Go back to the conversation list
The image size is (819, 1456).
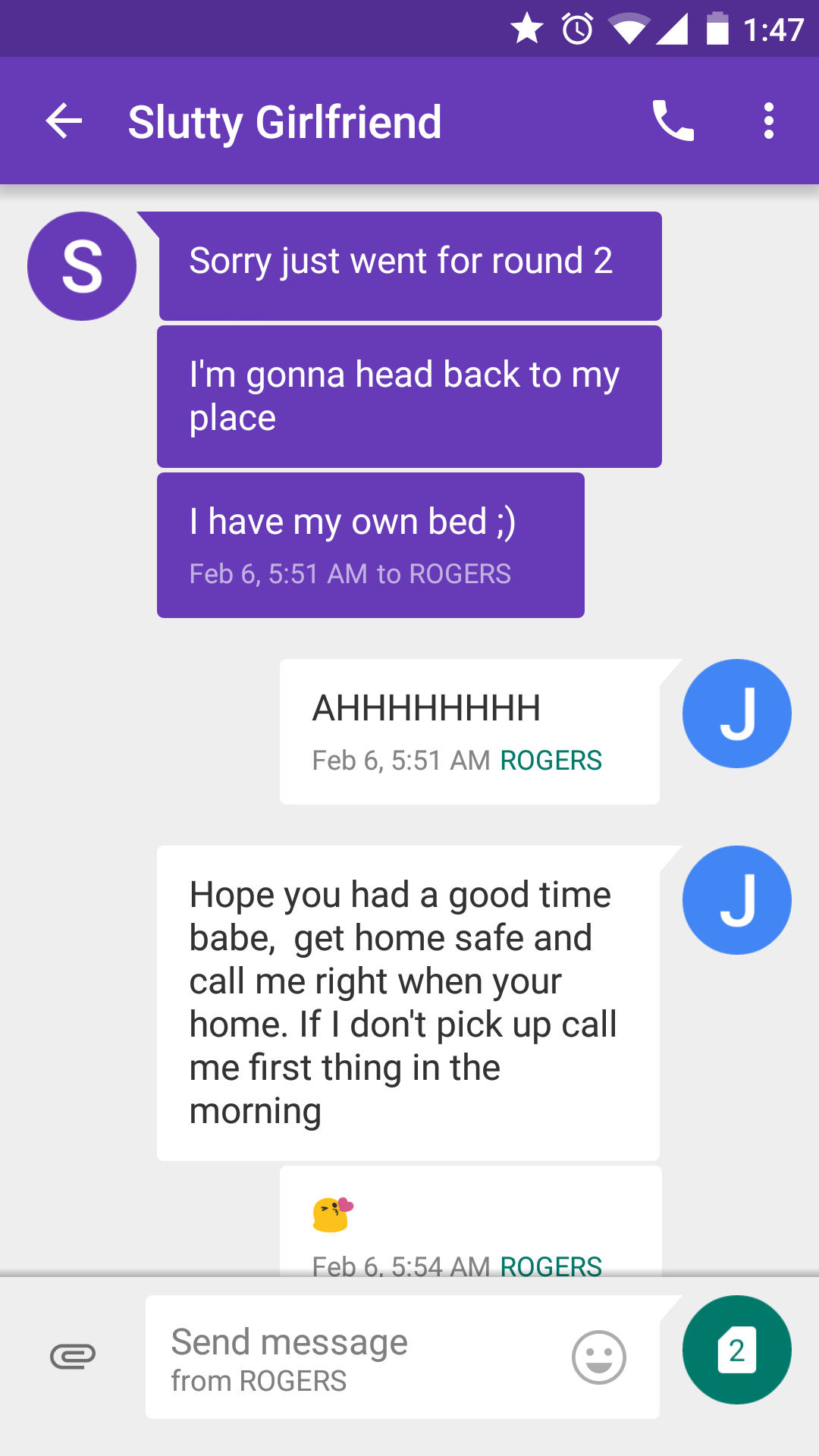tap(64, 121)
